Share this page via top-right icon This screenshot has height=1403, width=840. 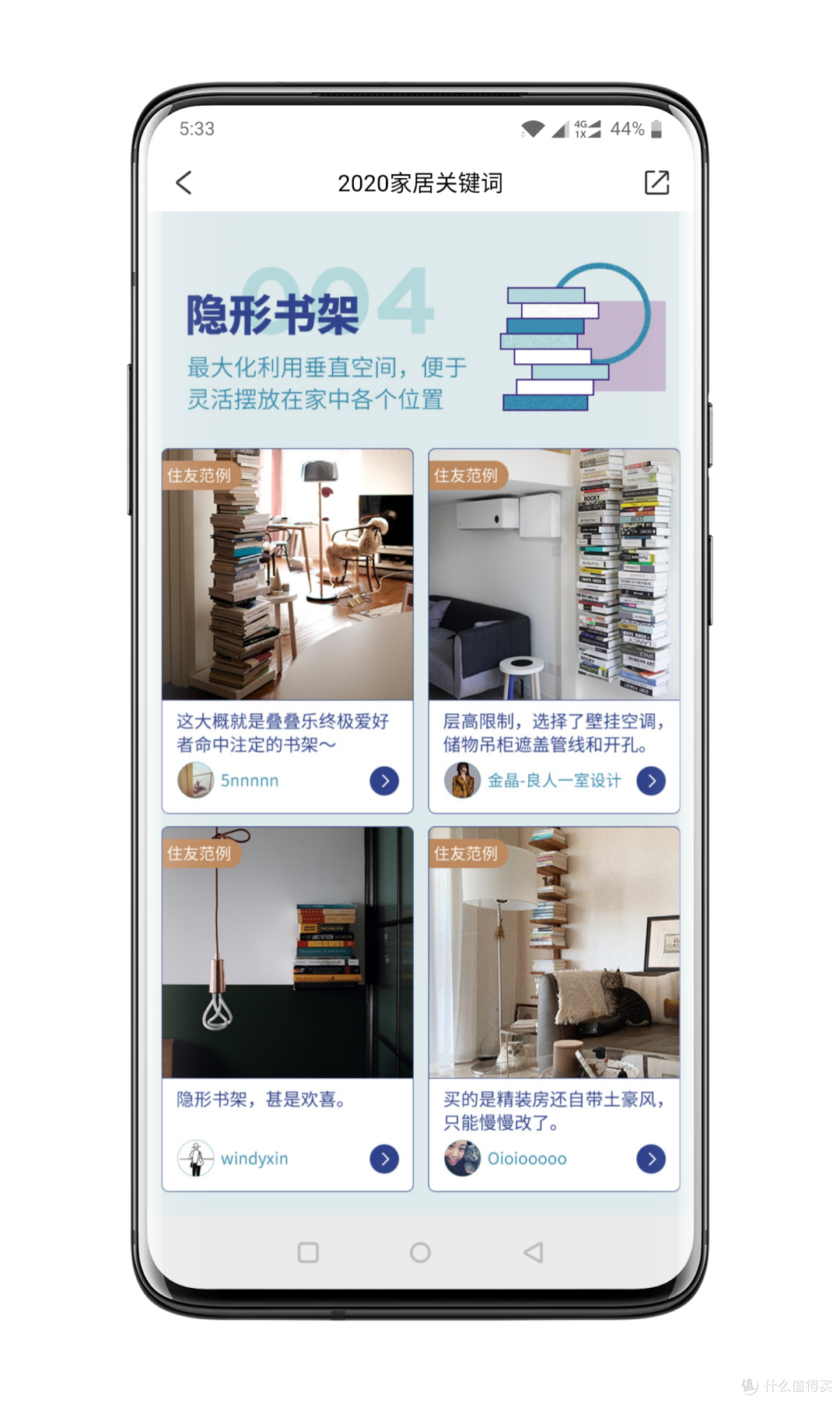click(x=656, y=182)
